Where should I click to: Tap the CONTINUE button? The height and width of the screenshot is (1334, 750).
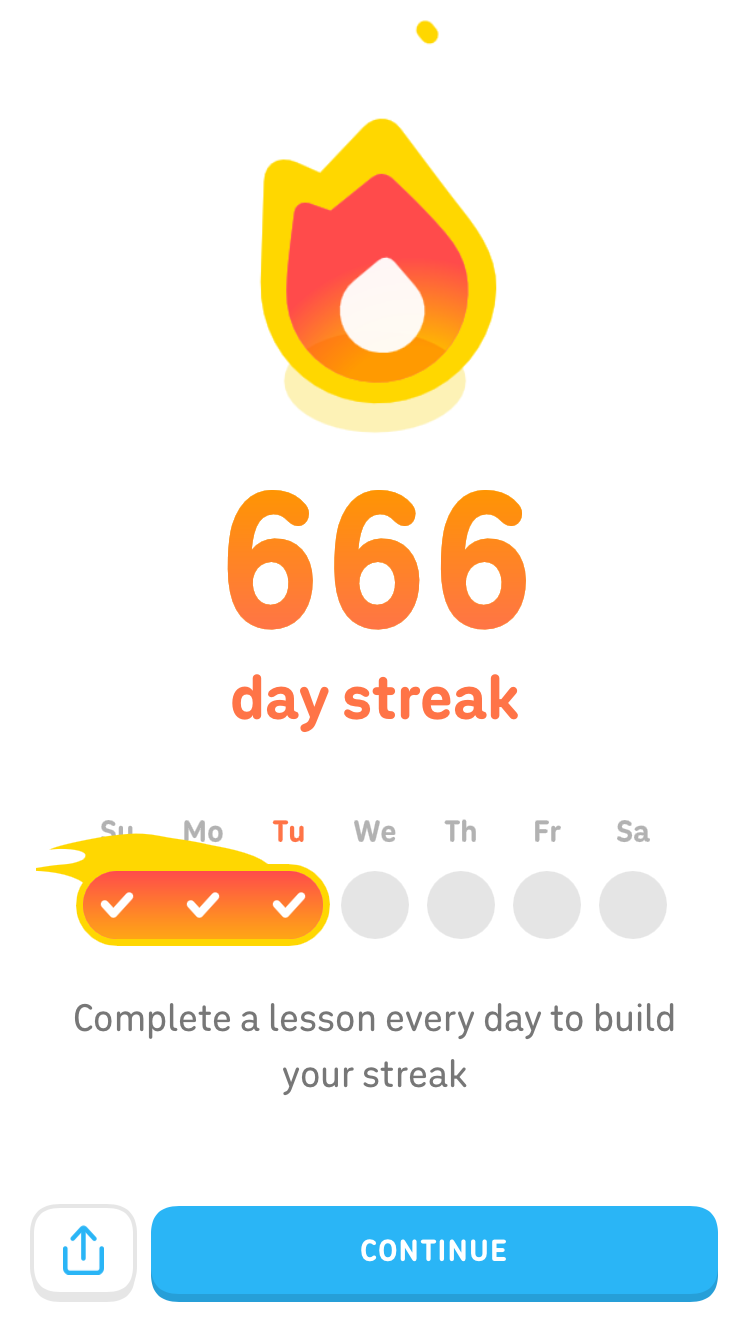[x=434, y=1251]
